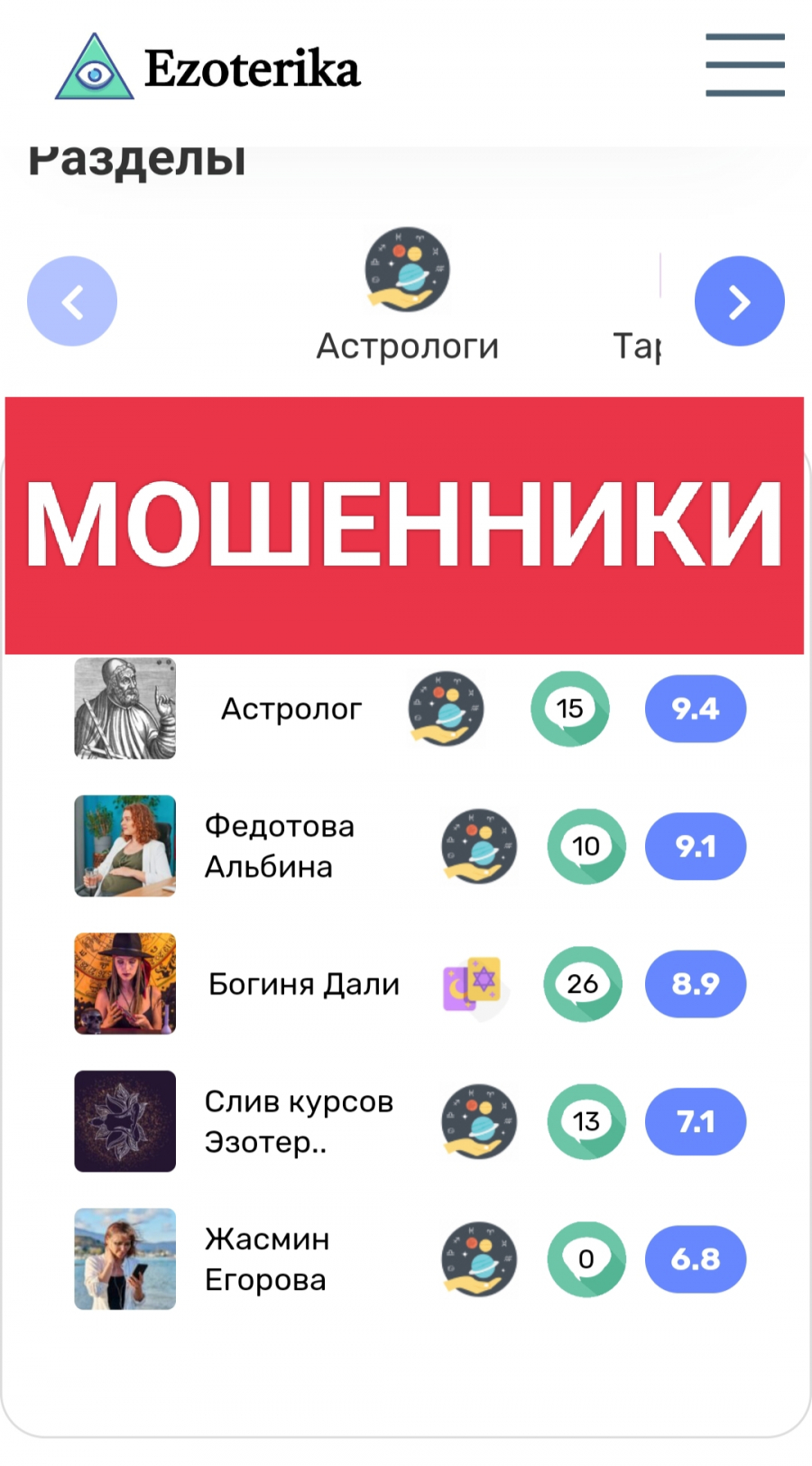Image resolution: width=812 pixels, height=1466 pixels.
Task: Open the Астролог profile row
Action: tap(411, 709)
